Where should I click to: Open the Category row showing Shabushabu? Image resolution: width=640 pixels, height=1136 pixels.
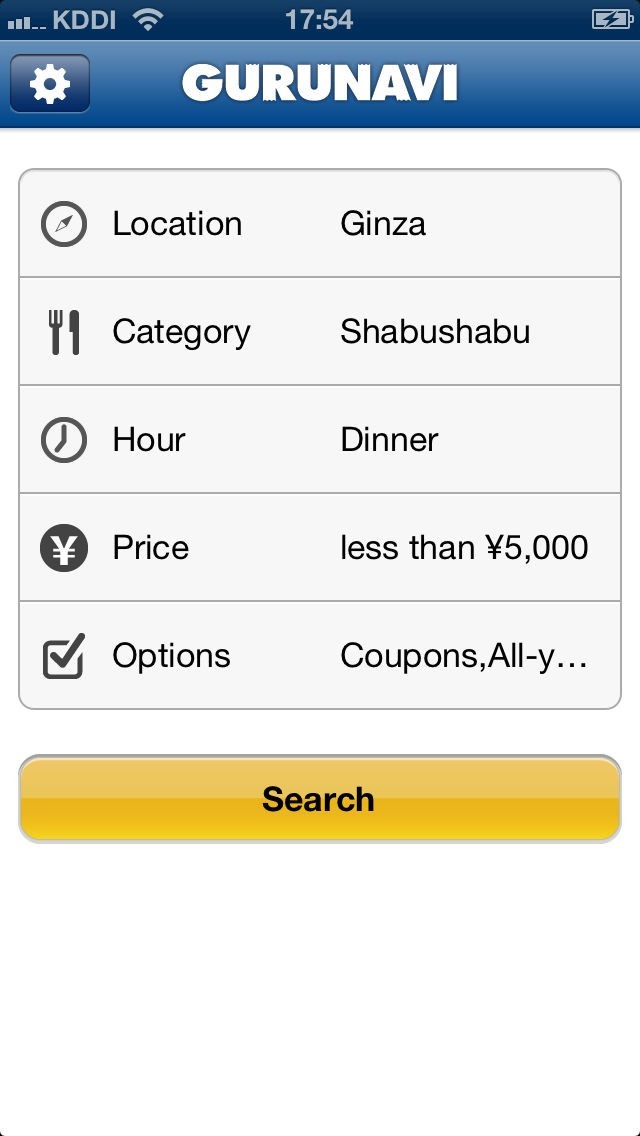[x=320, y=332]
